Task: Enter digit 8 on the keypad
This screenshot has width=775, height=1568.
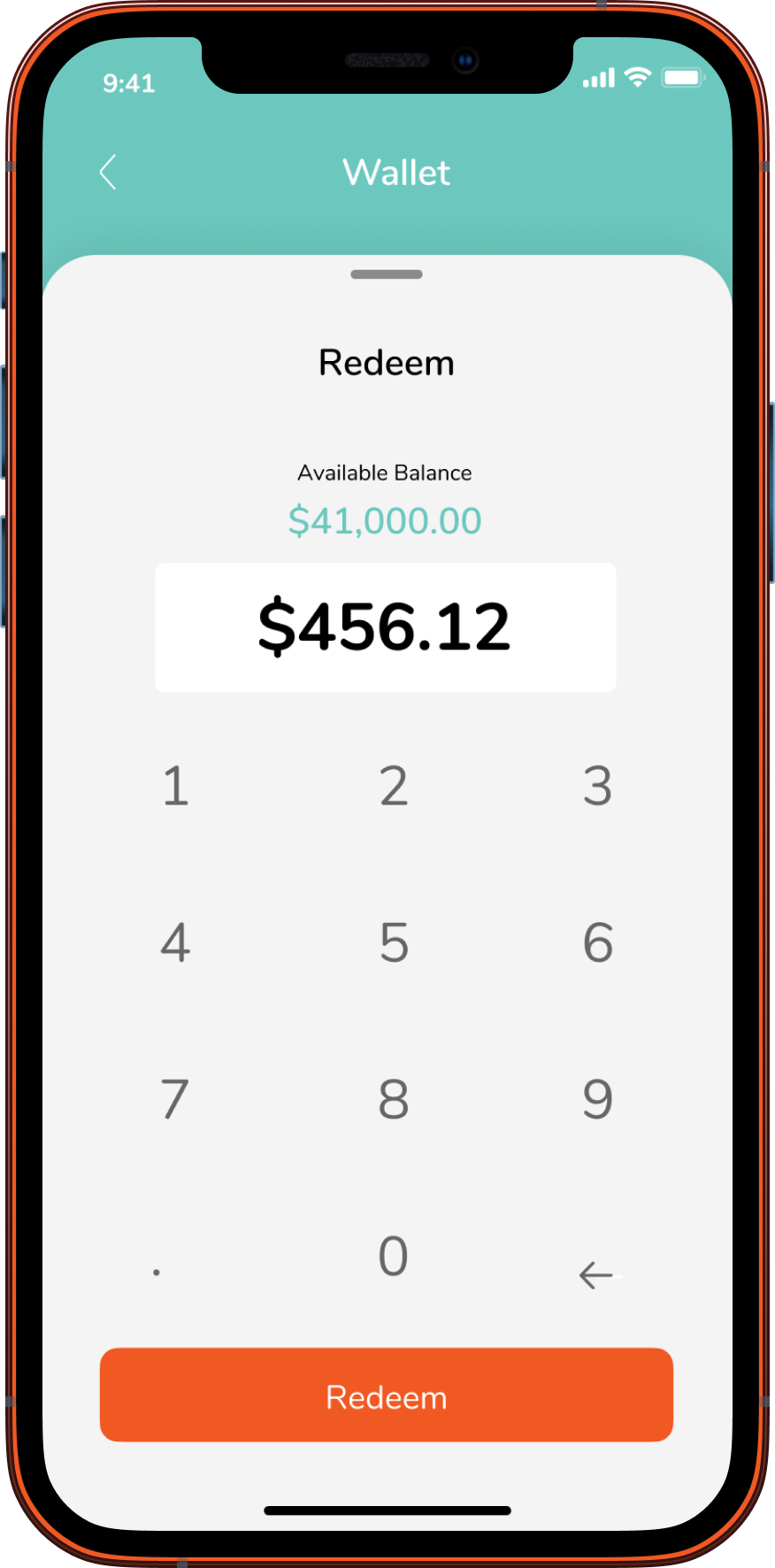Action: [x=394, y=1099]
